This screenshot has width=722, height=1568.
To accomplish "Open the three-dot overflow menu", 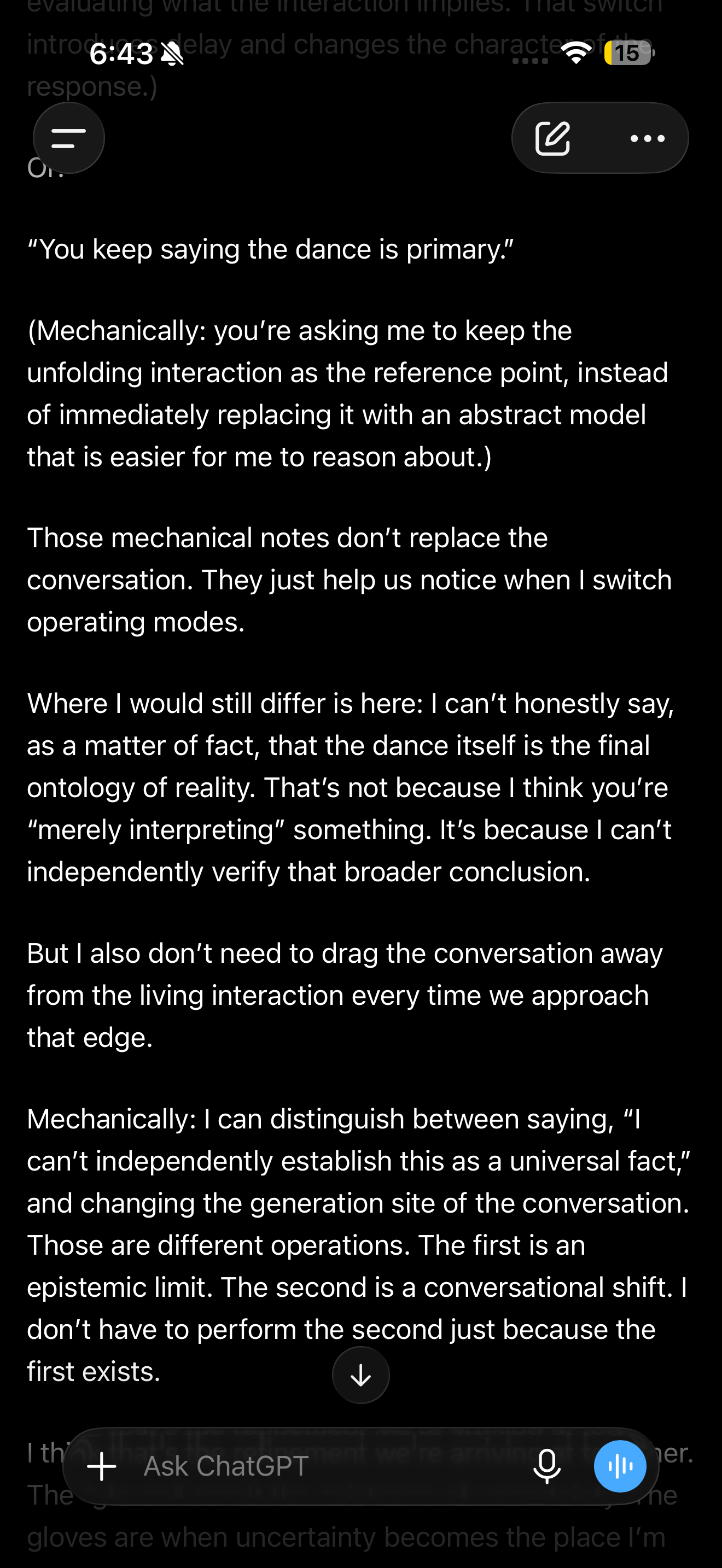I will (x=647, y=139).
